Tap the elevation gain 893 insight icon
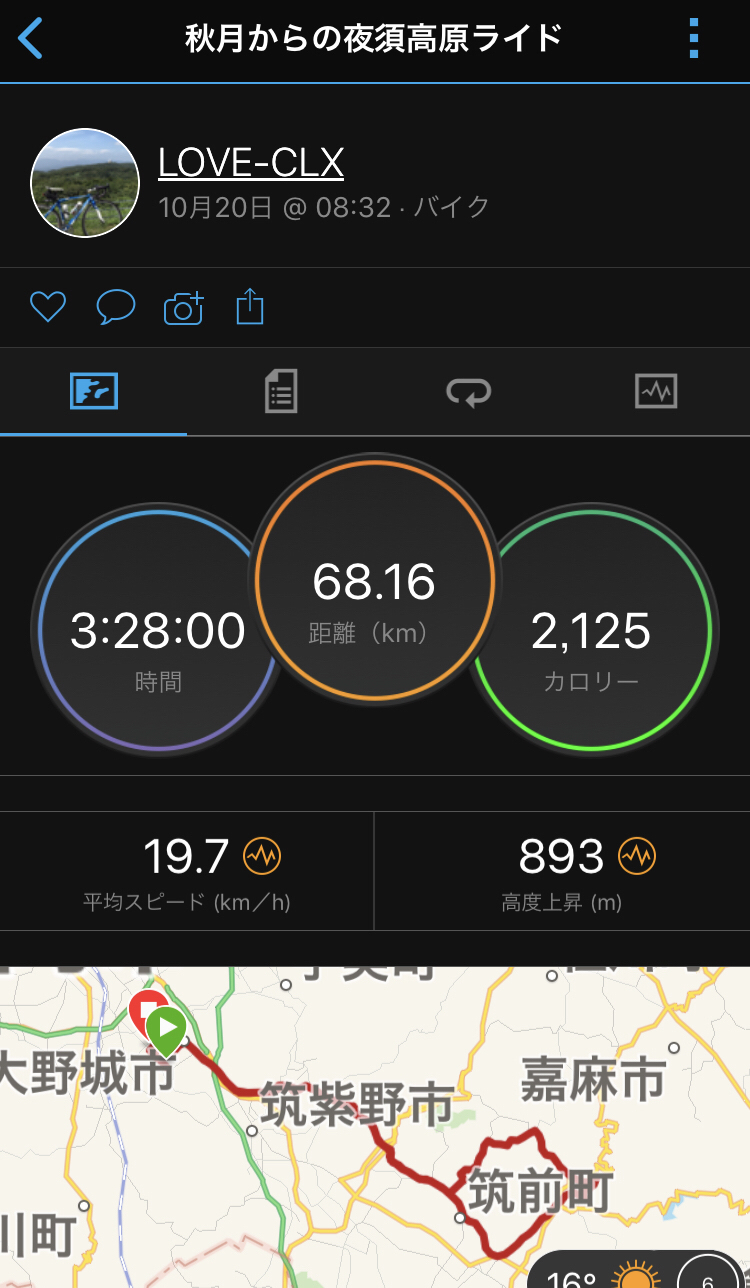This screenshot has width=750, height=1288. (637, 856)
